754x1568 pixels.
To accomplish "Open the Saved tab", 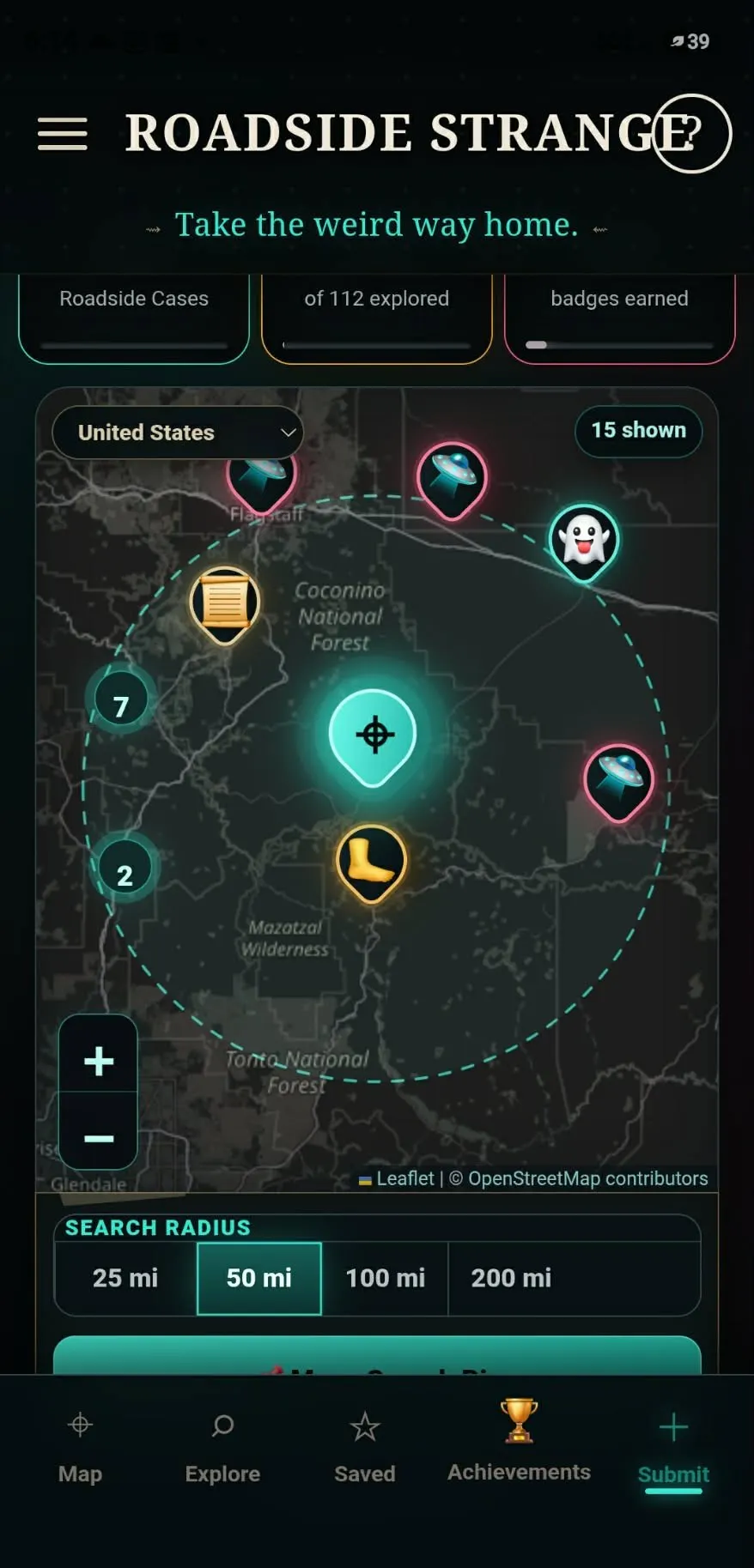I will 365,1448.
